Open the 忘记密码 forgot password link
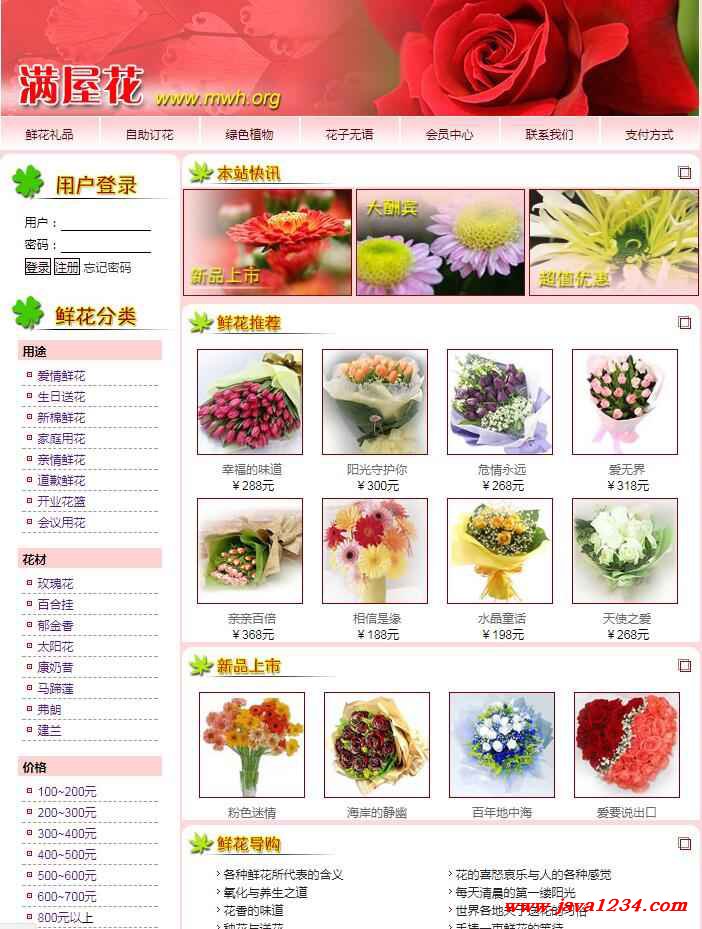702x929 pixels. 107,268
